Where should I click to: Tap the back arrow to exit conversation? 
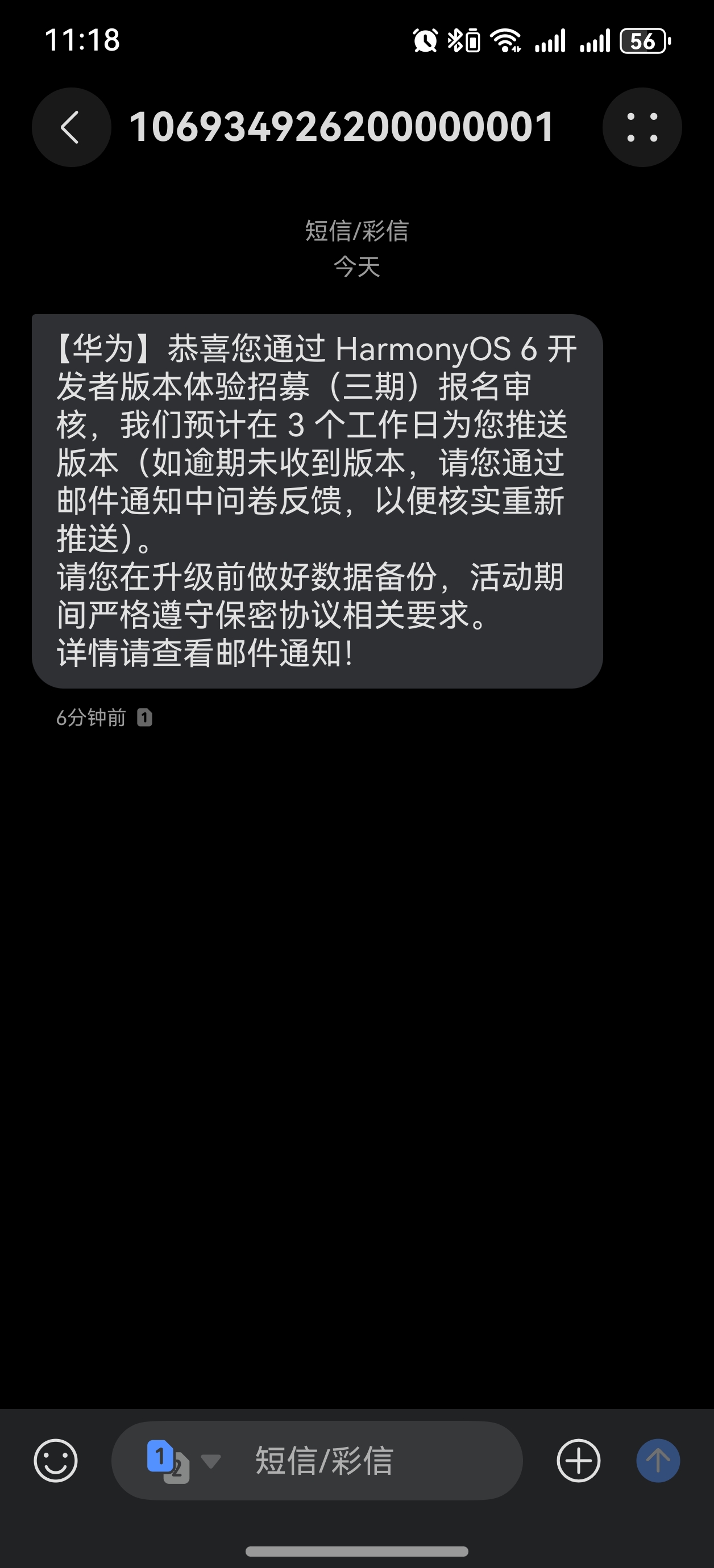[x=71, y=127]
